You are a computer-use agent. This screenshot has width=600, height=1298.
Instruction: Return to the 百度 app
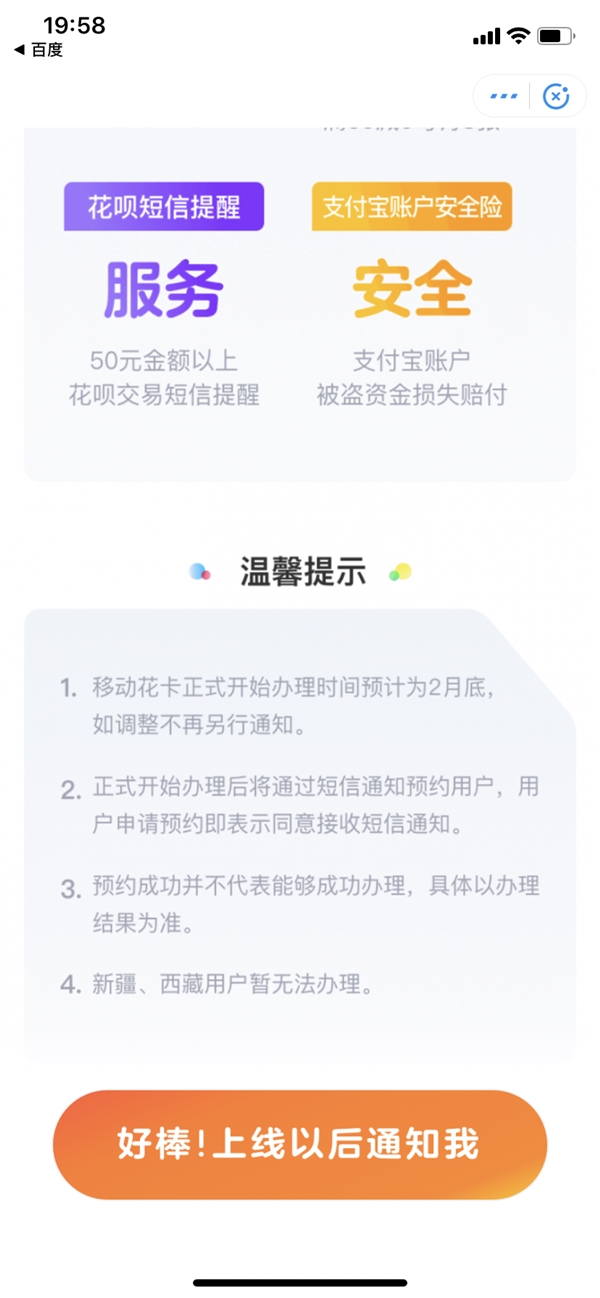pos(38,50)
